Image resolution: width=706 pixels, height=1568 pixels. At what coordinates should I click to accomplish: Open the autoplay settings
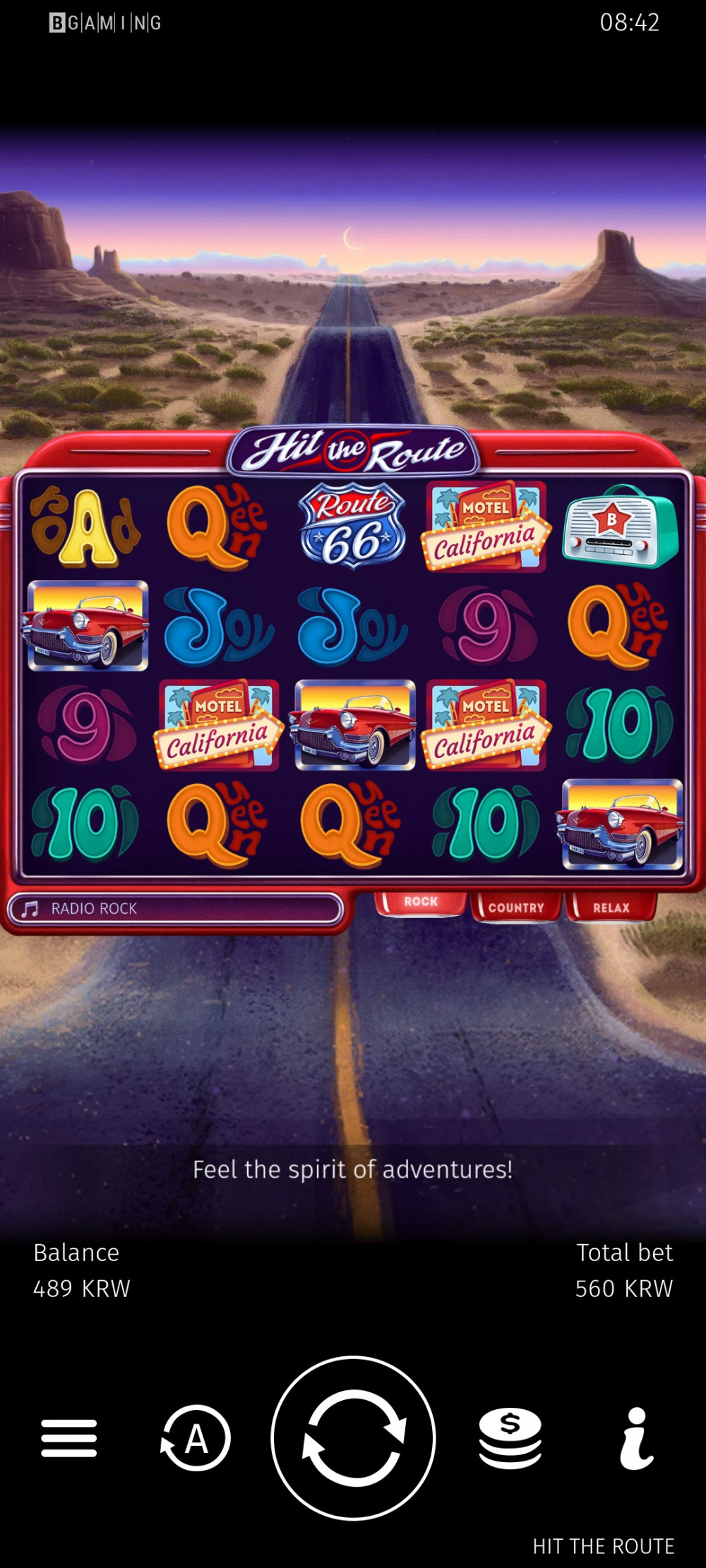[196, 1437]
